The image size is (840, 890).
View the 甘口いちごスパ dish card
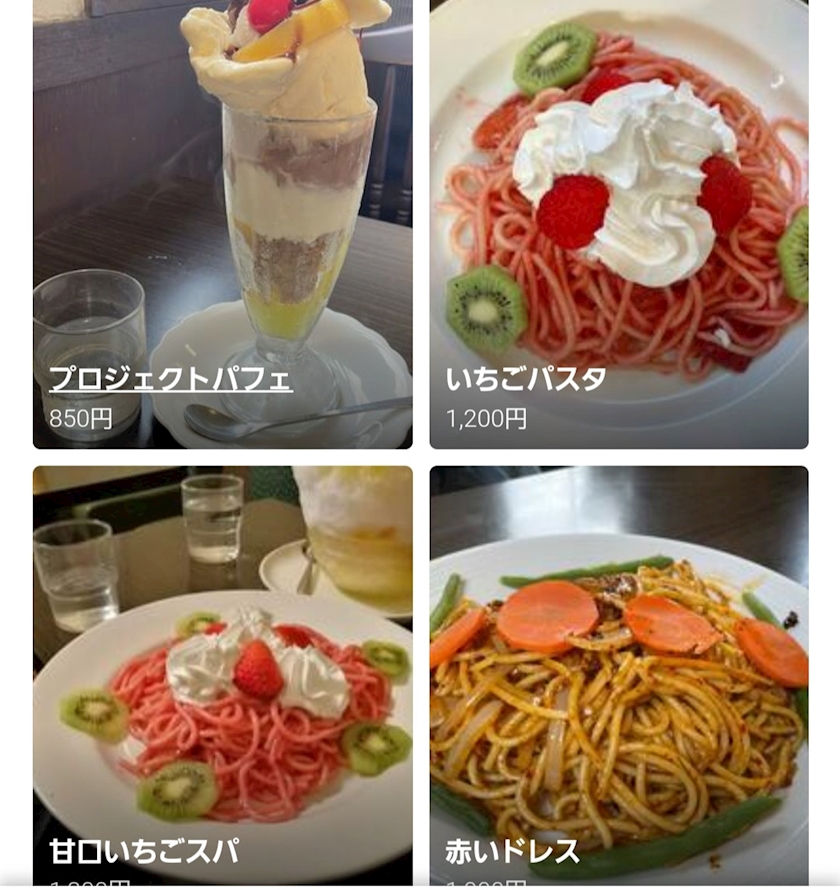[222, 678]
